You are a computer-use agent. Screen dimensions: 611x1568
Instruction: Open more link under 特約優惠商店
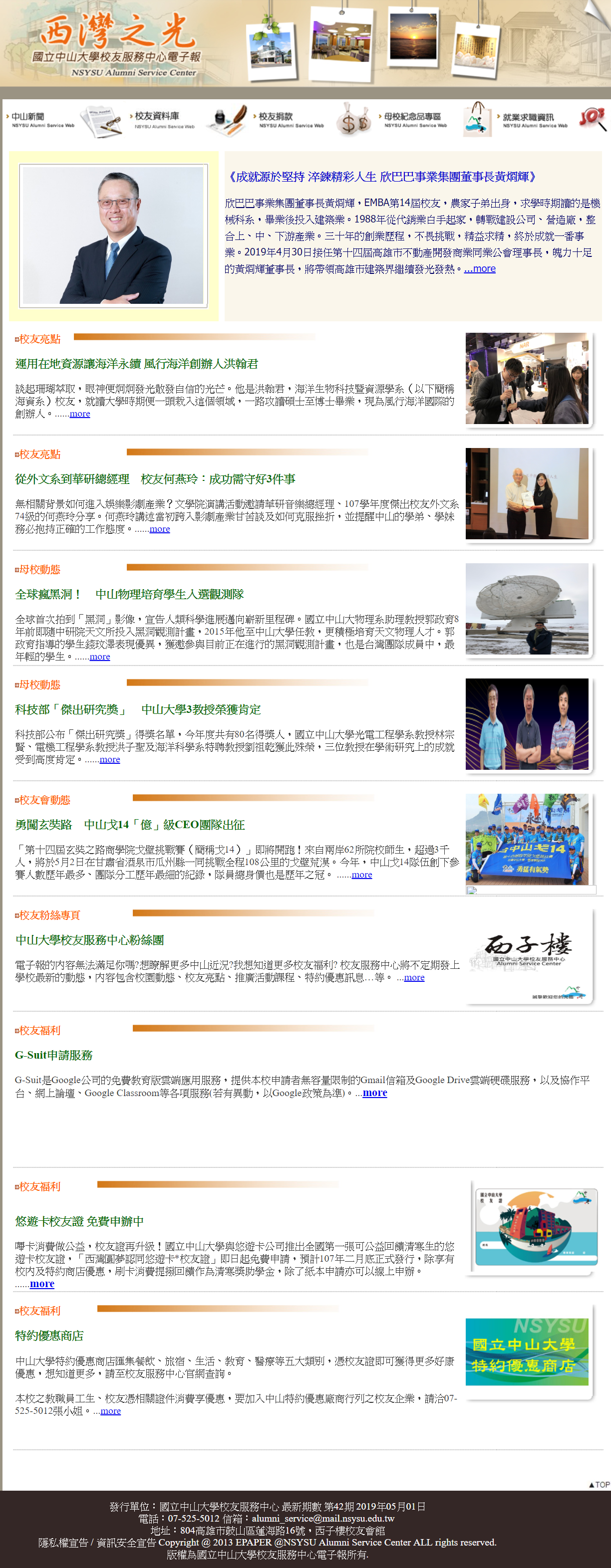click(x=110, y=1410)
